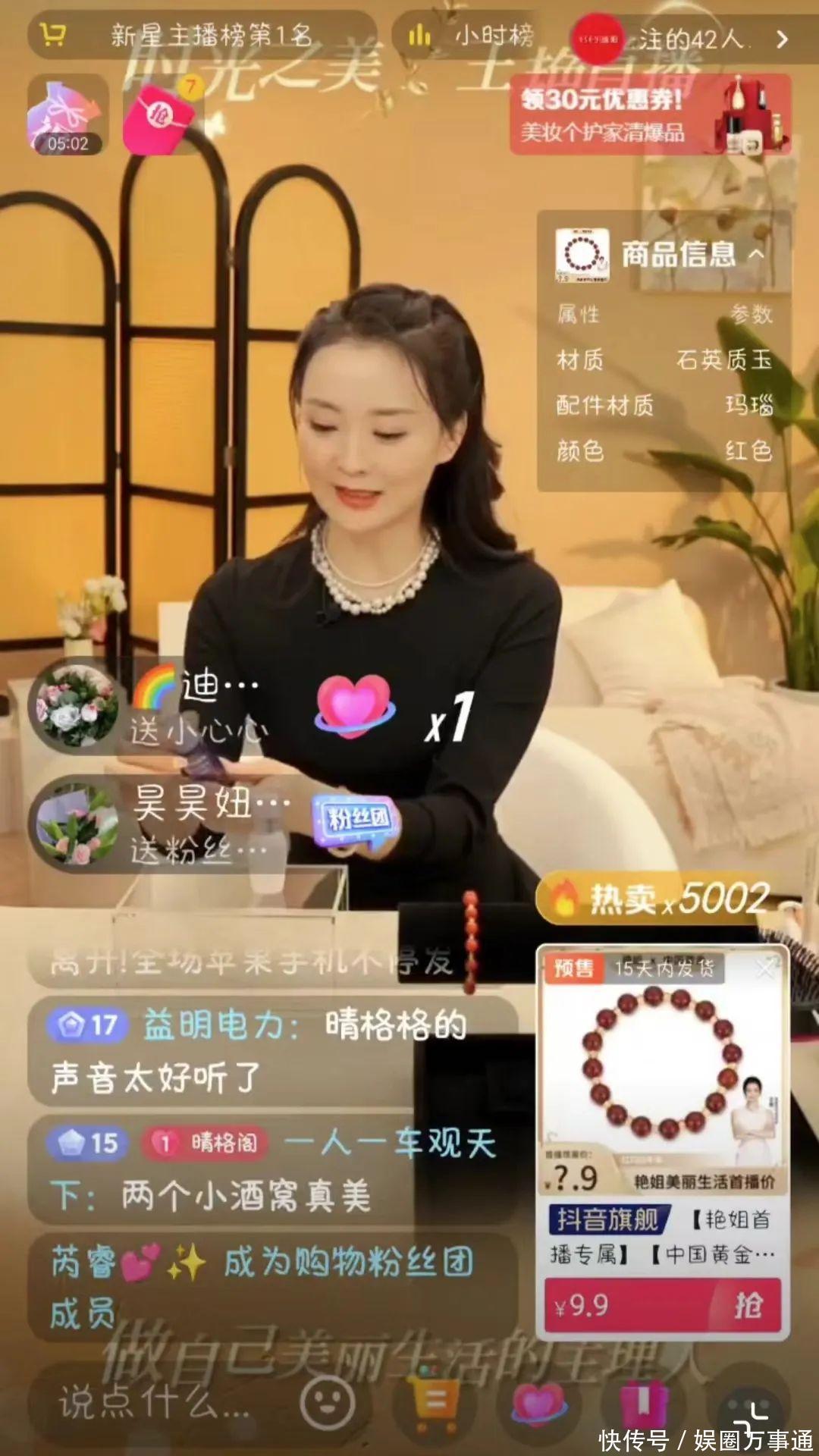Open the 新星主播榜 ranking chip
The width and height of the screenshot is (819, 1456).
point(201,36)
